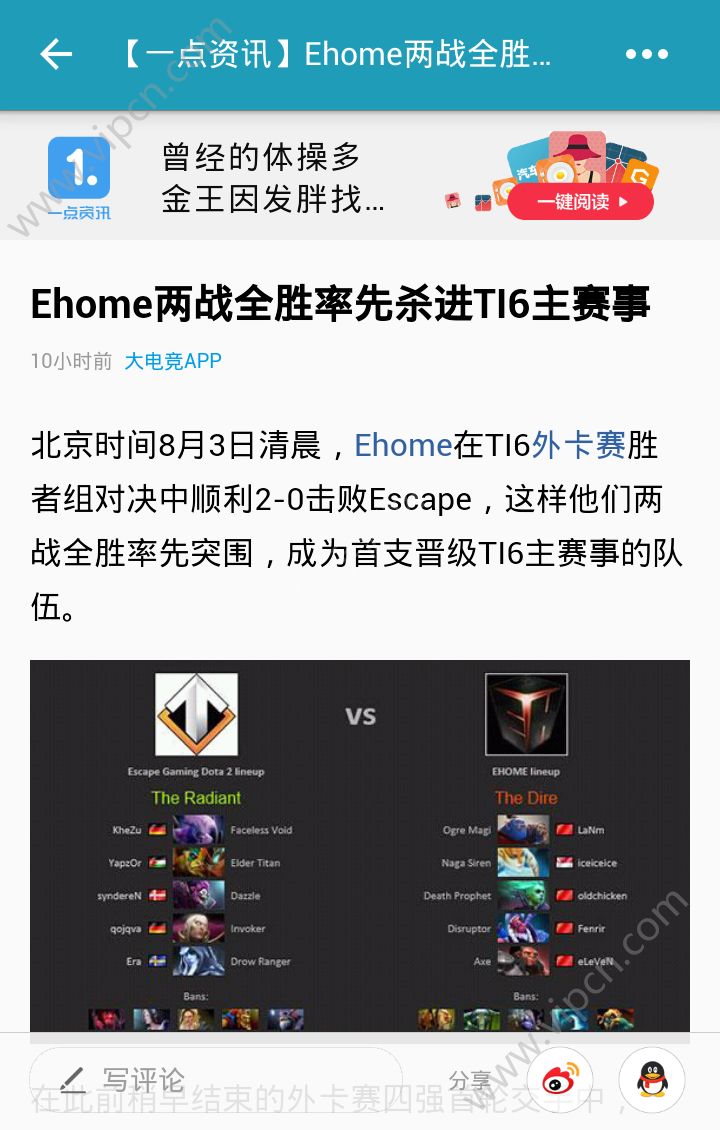Share the article to QQ
This screenshot has height=1130, width=720.
652,1080
